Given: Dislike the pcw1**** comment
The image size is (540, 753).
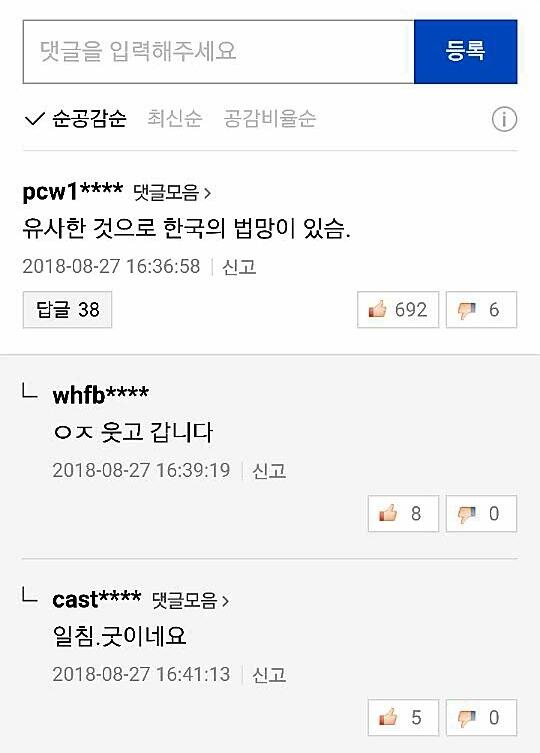Looking at the screenshot, I should pos(481,310).
